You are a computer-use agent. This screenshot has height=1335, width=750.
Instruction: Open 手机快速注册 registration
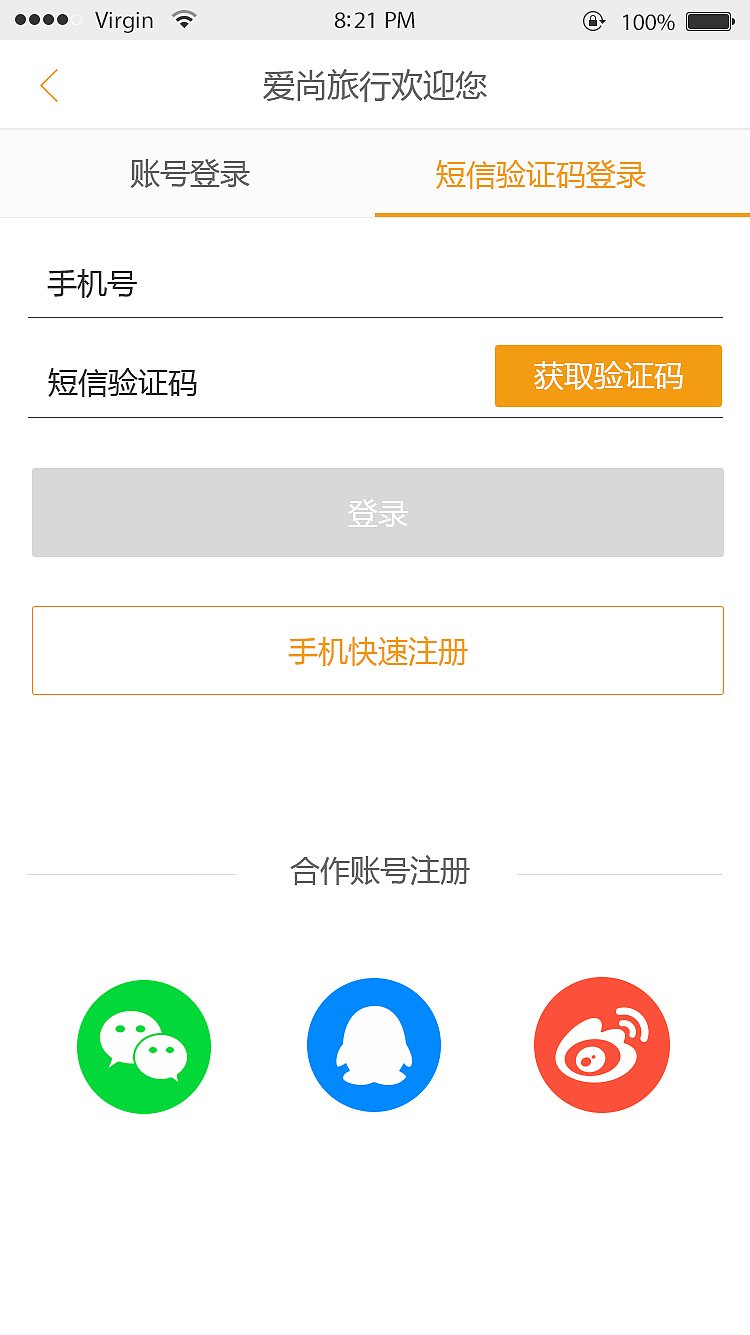377,650
